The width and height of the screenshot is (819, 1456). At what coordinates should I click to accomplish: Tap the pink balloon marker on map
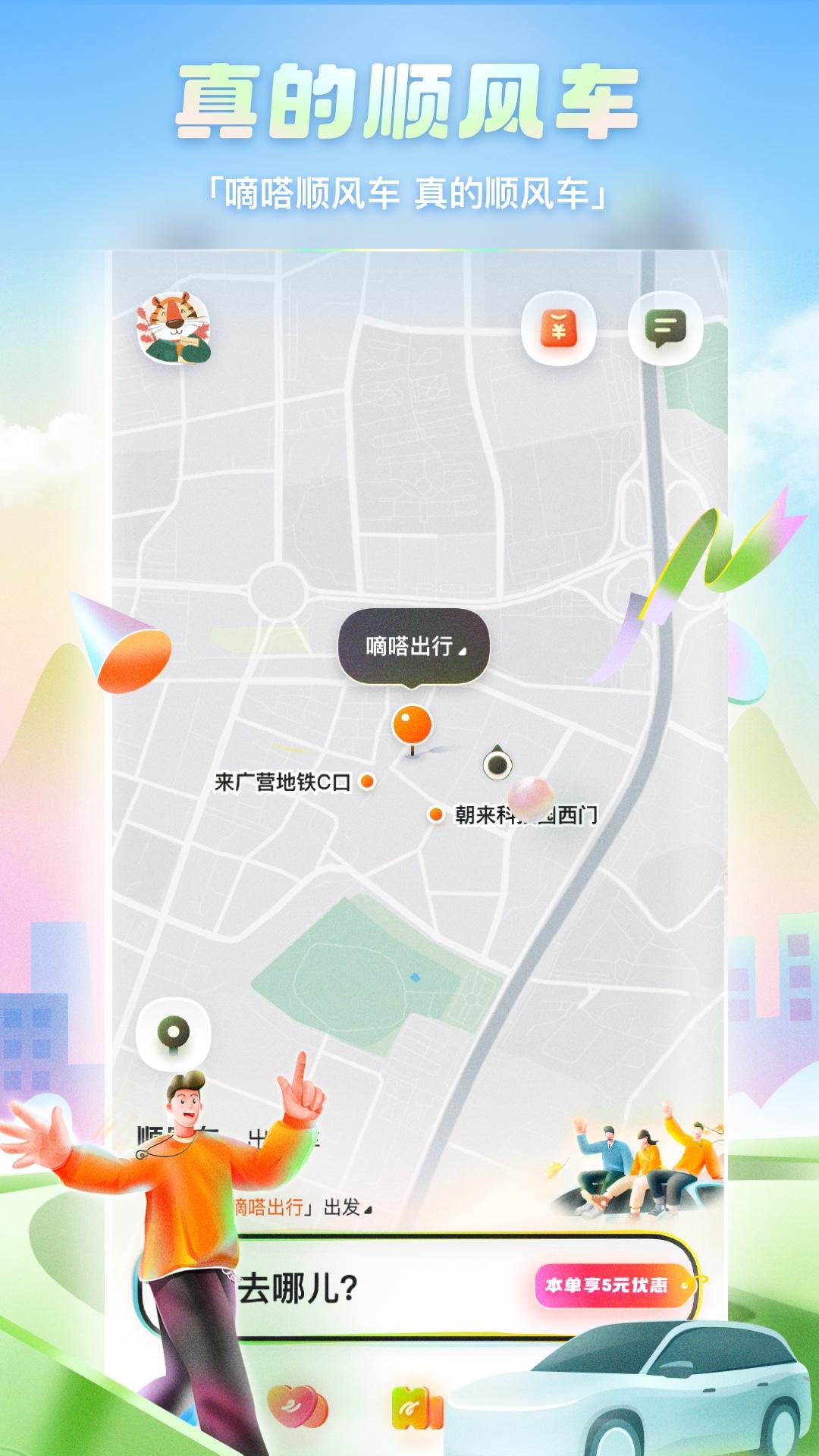(531, 792)
